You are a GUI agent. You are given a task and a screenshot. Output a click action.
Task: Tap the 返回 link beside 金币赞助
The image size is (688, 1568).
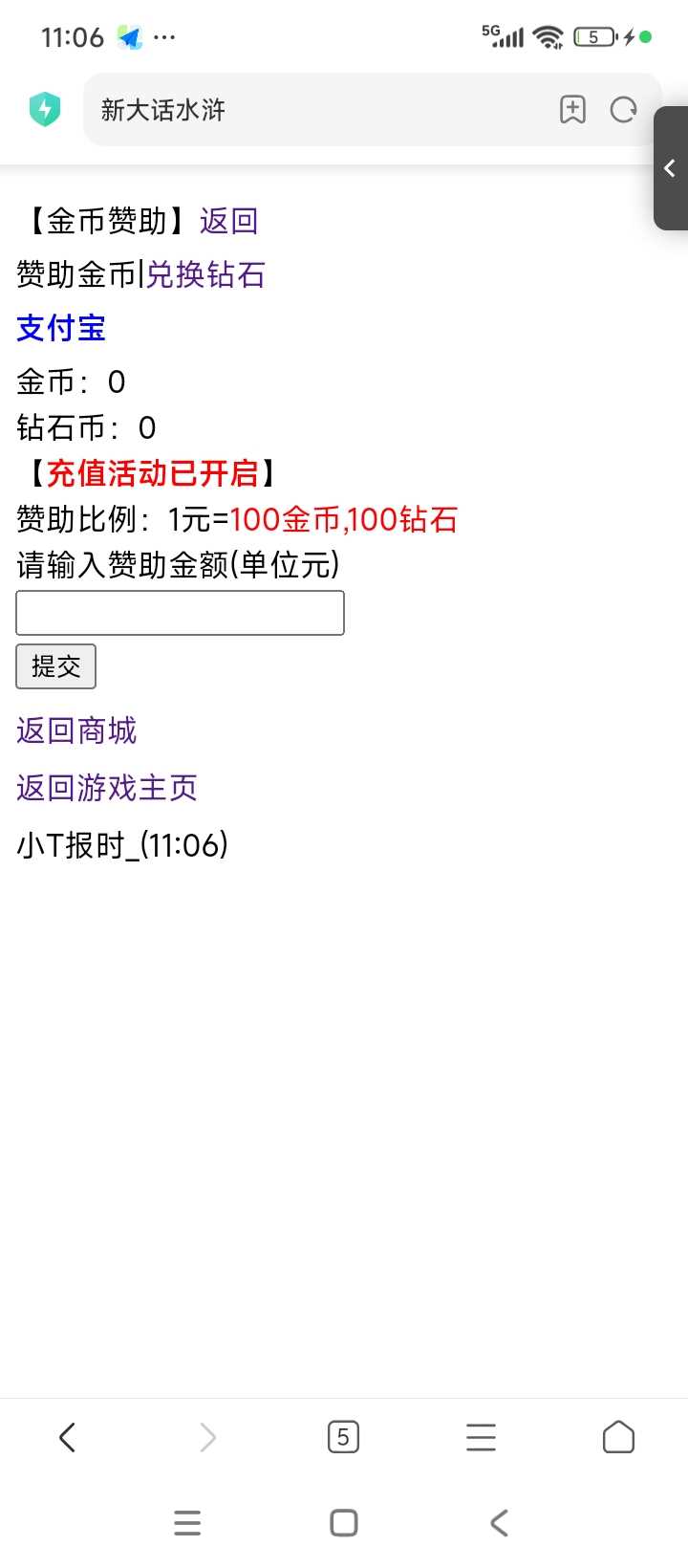coord(228,221)
